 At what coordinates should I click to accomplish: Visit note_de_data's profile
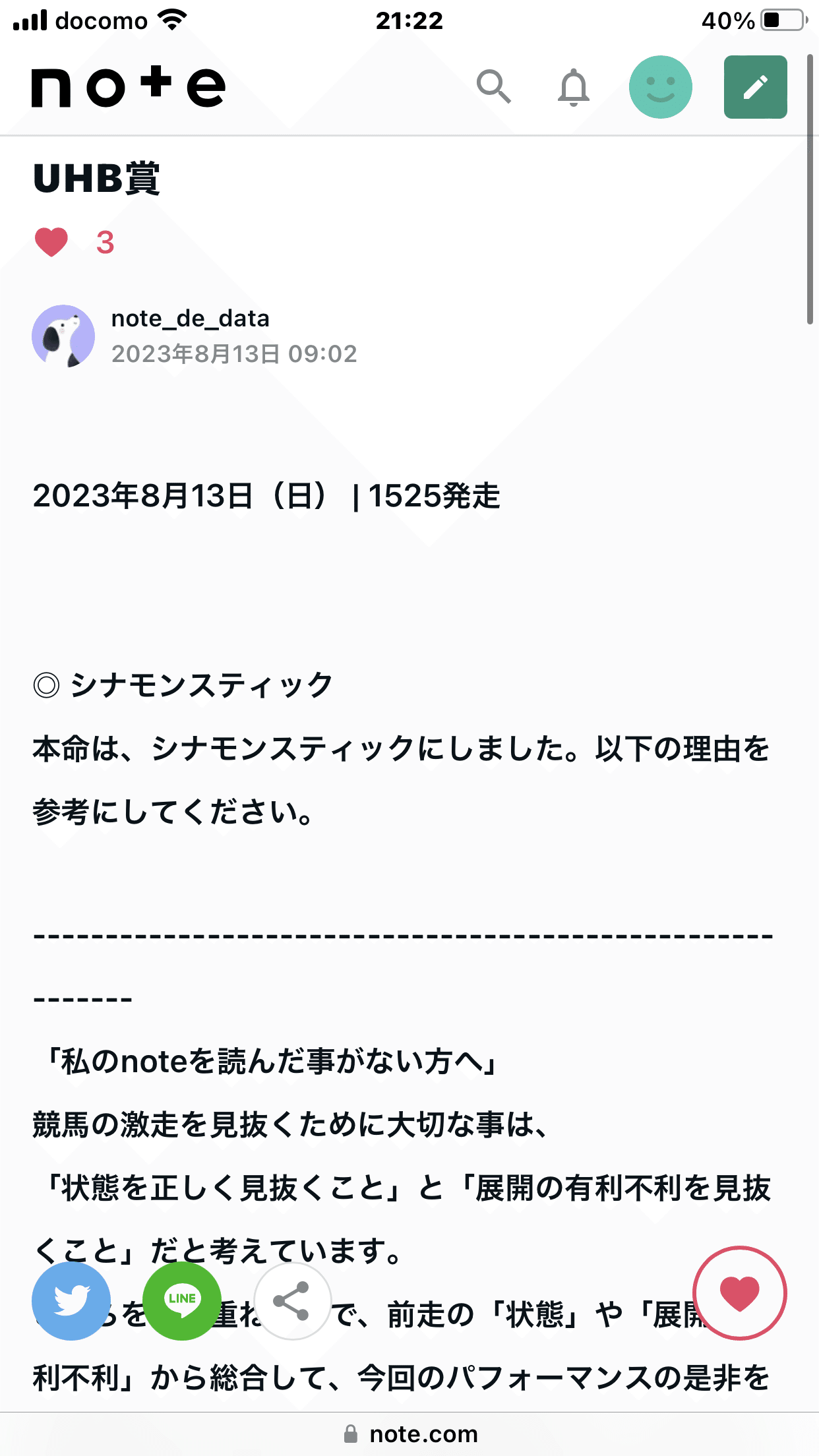[190, 318]
